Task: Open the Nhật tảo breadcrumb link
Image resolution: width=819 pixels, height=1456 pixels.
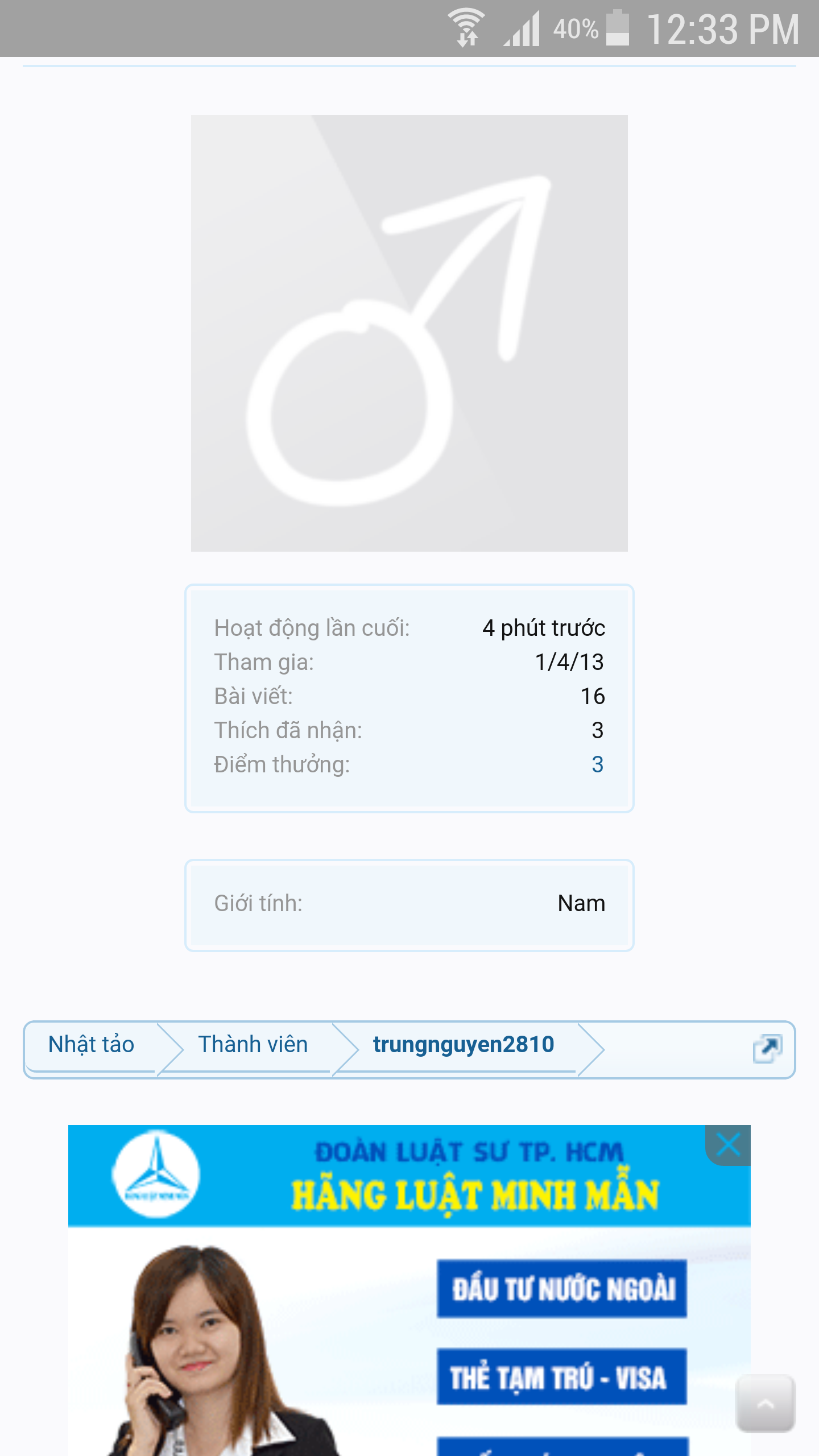Action: (x=91, y=1045)
